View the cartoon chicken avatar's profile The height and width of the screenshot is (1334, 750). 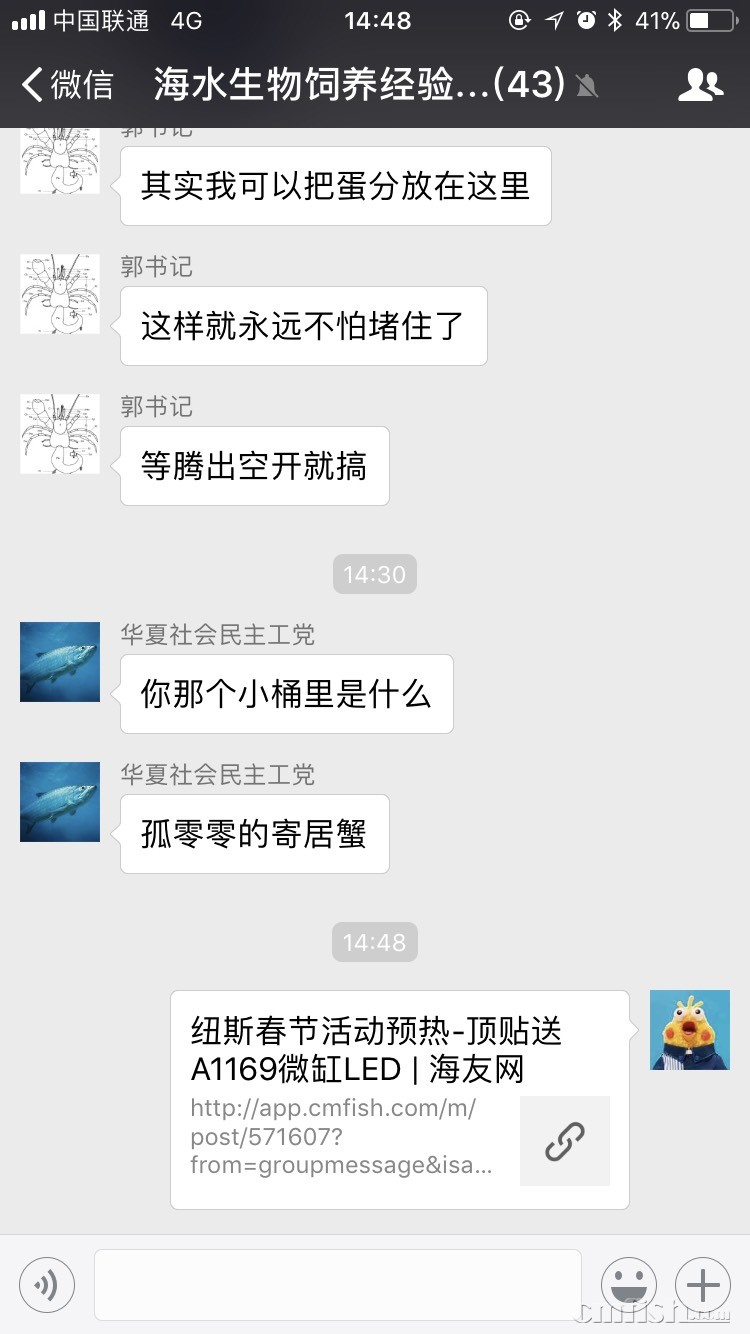click(x=690, y=1030)
